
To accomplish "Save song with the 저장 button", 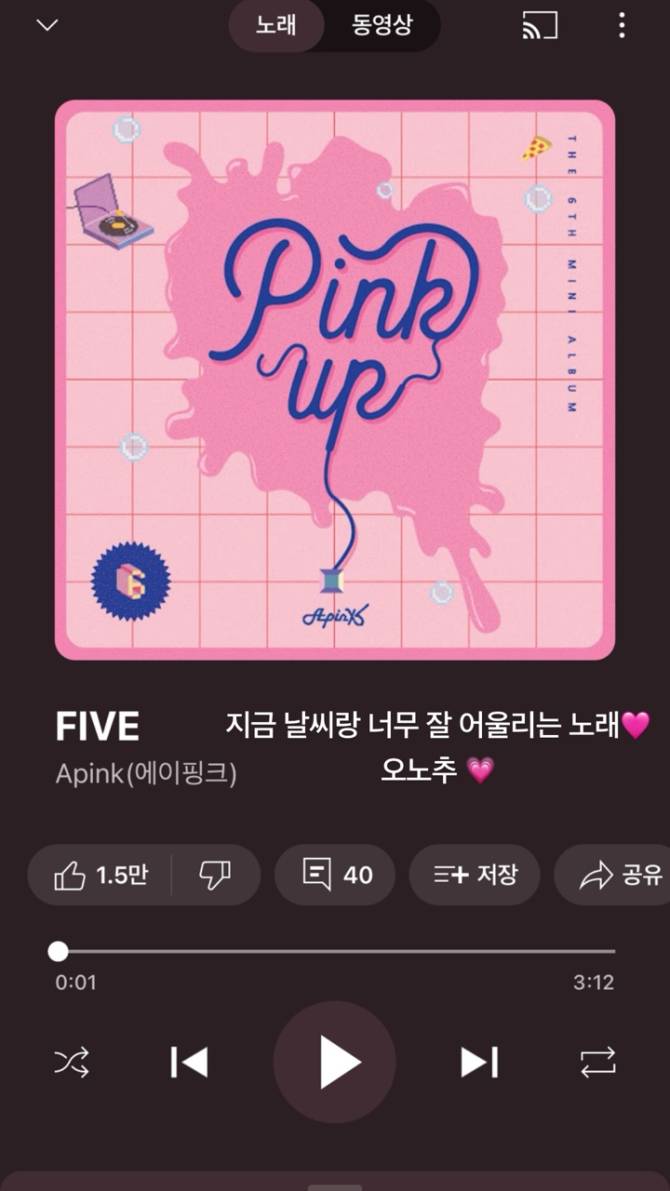I will [x=475, y=875].
